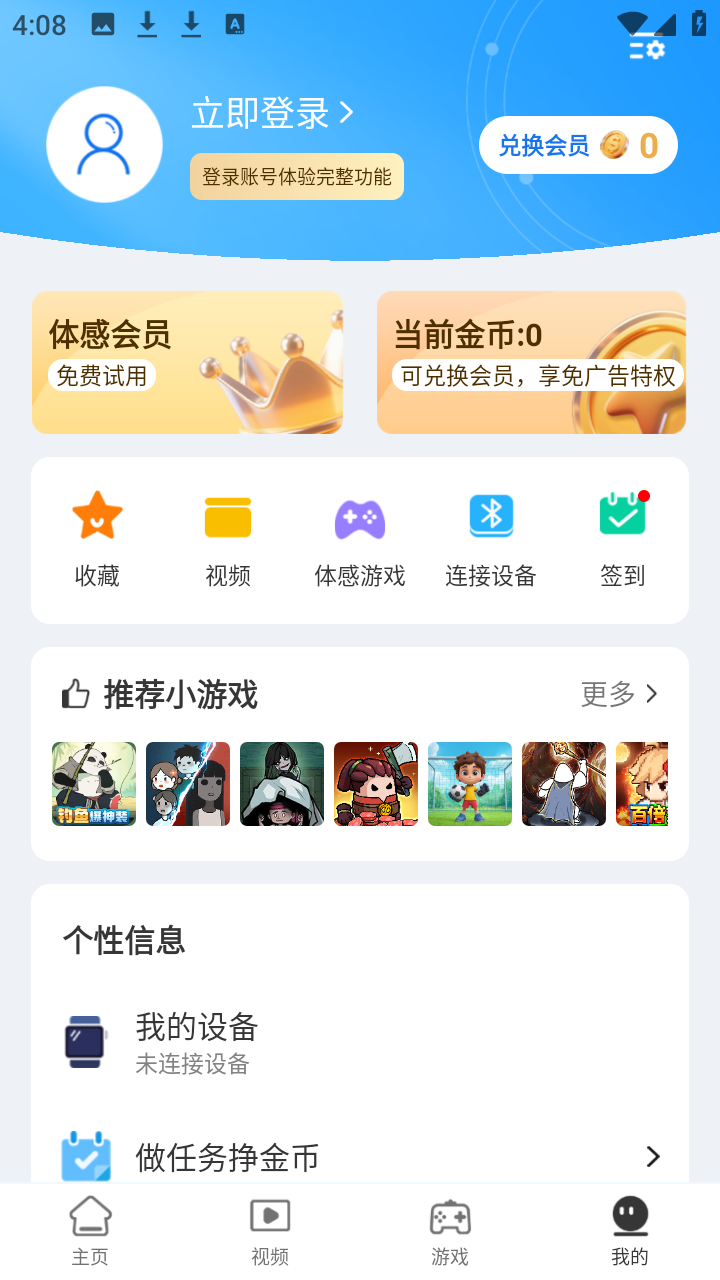Open 做任务挣金币 tasks row

(x=360, y=1157)
